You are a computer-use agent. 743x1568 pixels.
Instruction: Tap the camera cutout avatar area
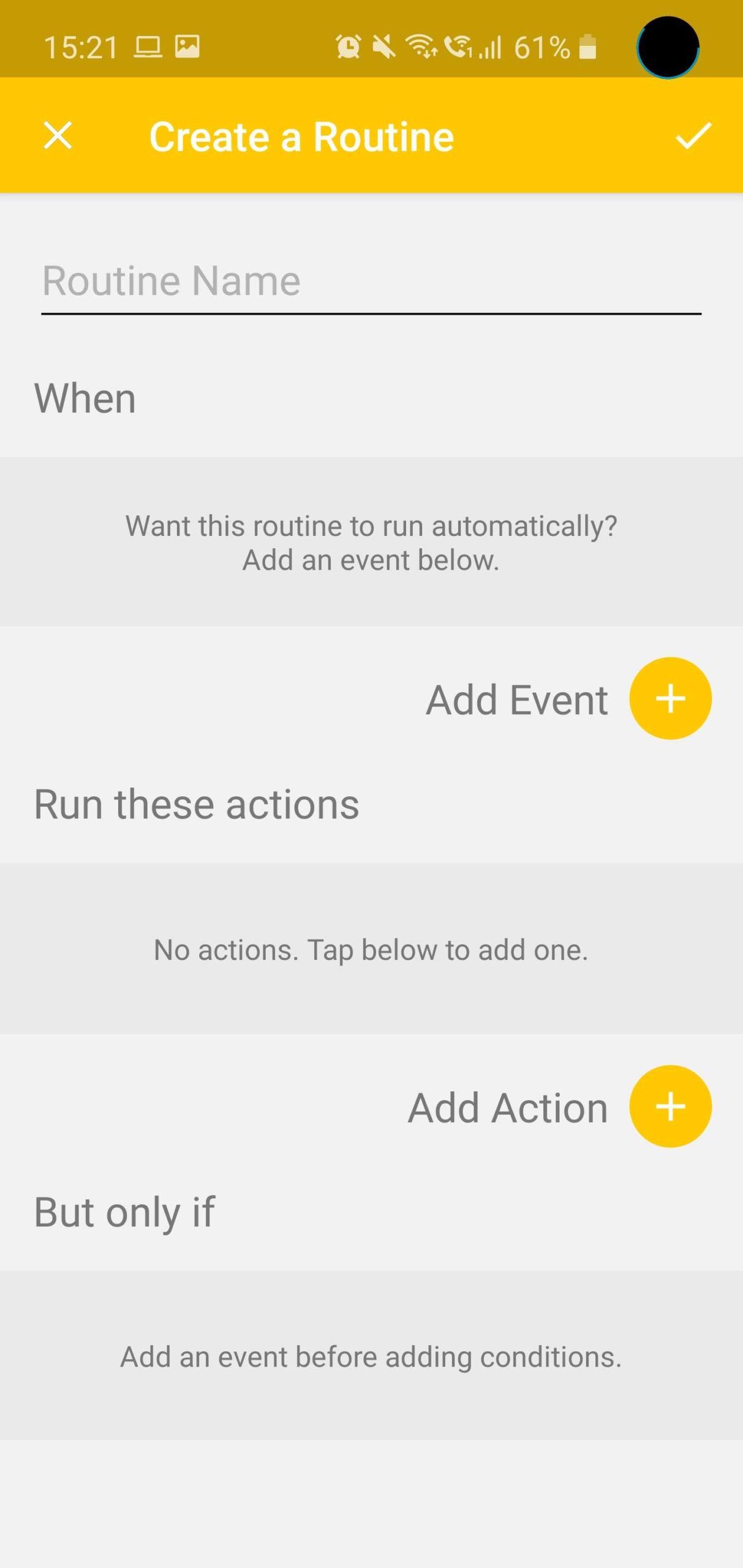click(x=667, y=48)
